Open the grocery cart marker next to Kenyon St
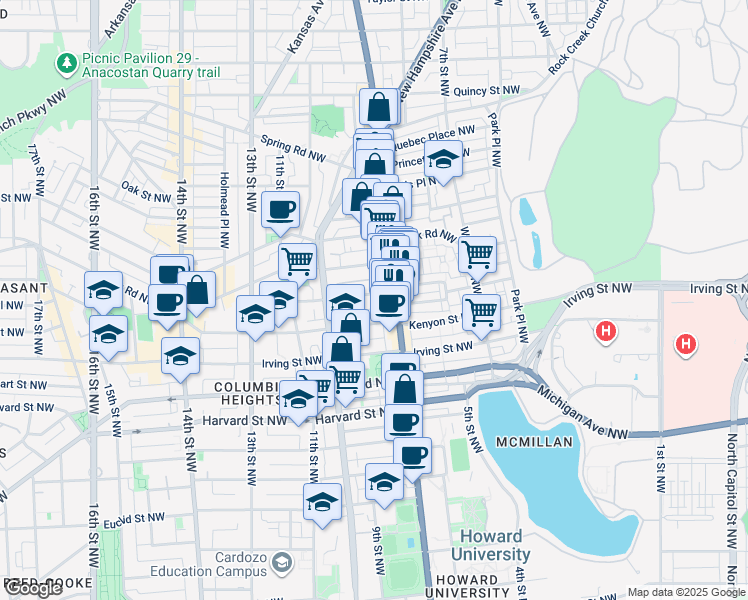The image size is (748, 600). click(x=481, y=313)
